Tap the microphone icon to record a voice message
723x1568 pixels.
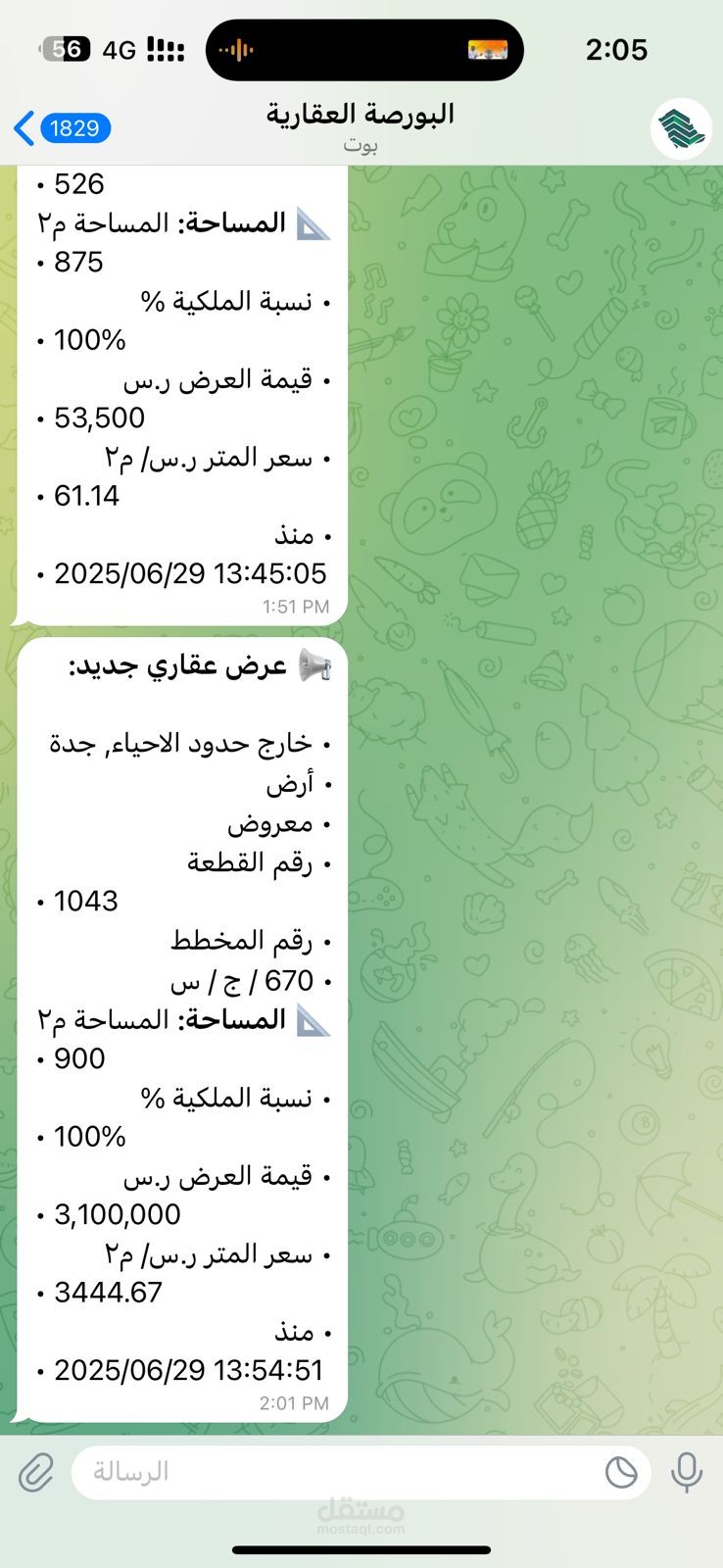pyautogui.click(x=687, y=1470)
